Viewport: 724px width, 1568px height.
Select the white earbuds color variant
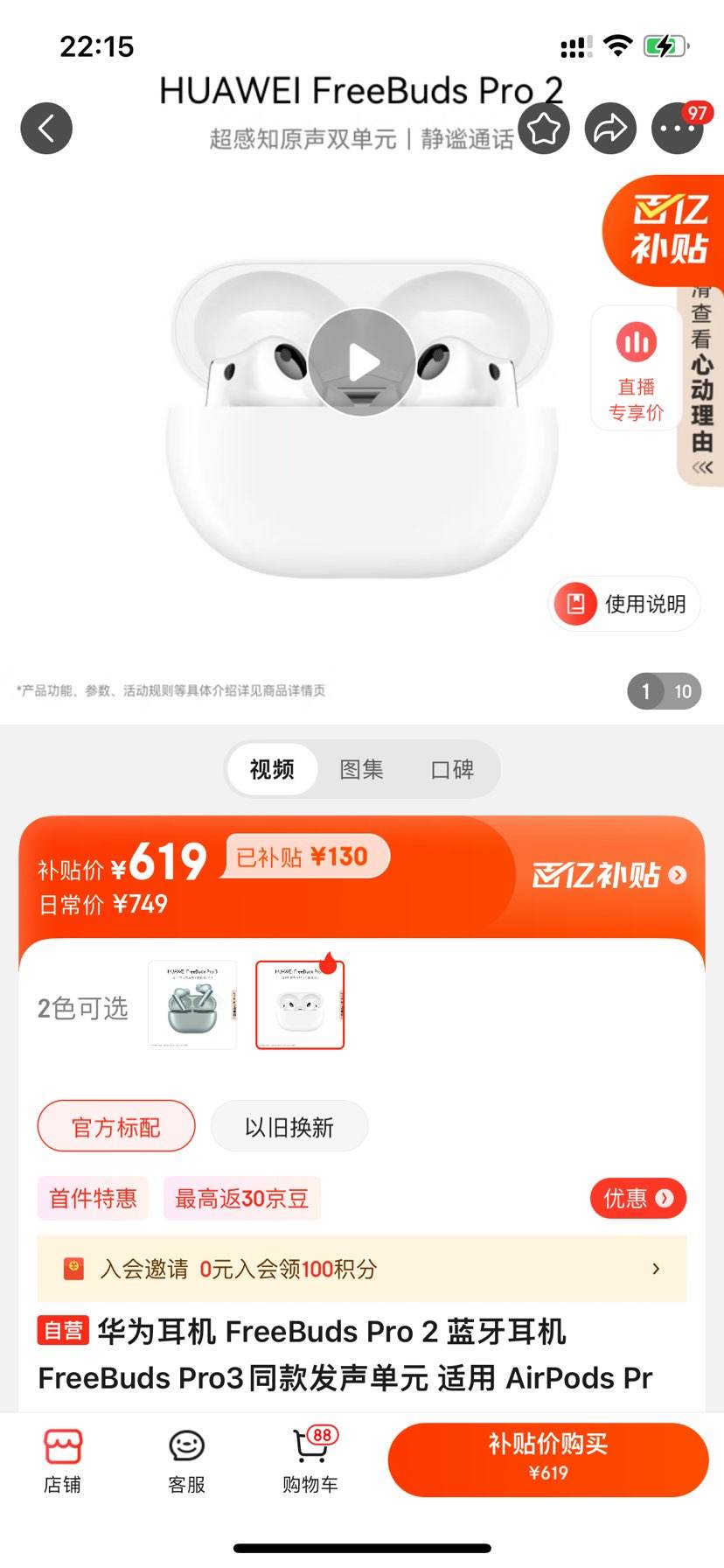tap(300, 1004)
